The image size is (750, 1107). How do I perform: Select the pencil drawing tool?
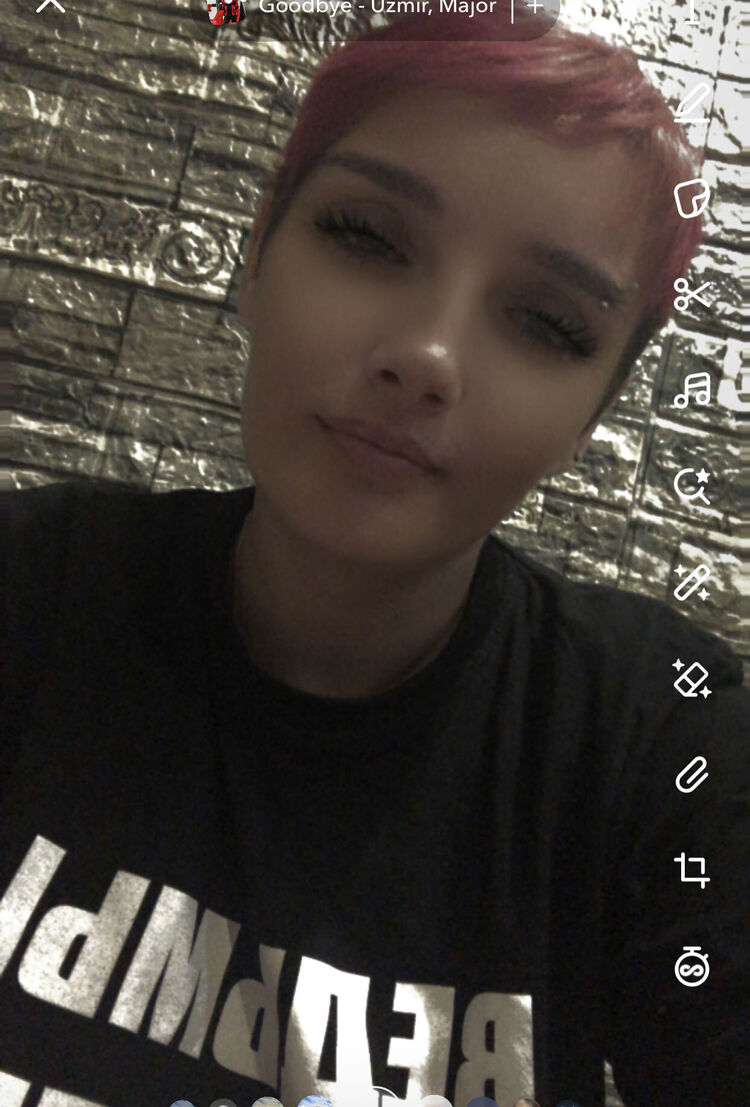[692, 103]
